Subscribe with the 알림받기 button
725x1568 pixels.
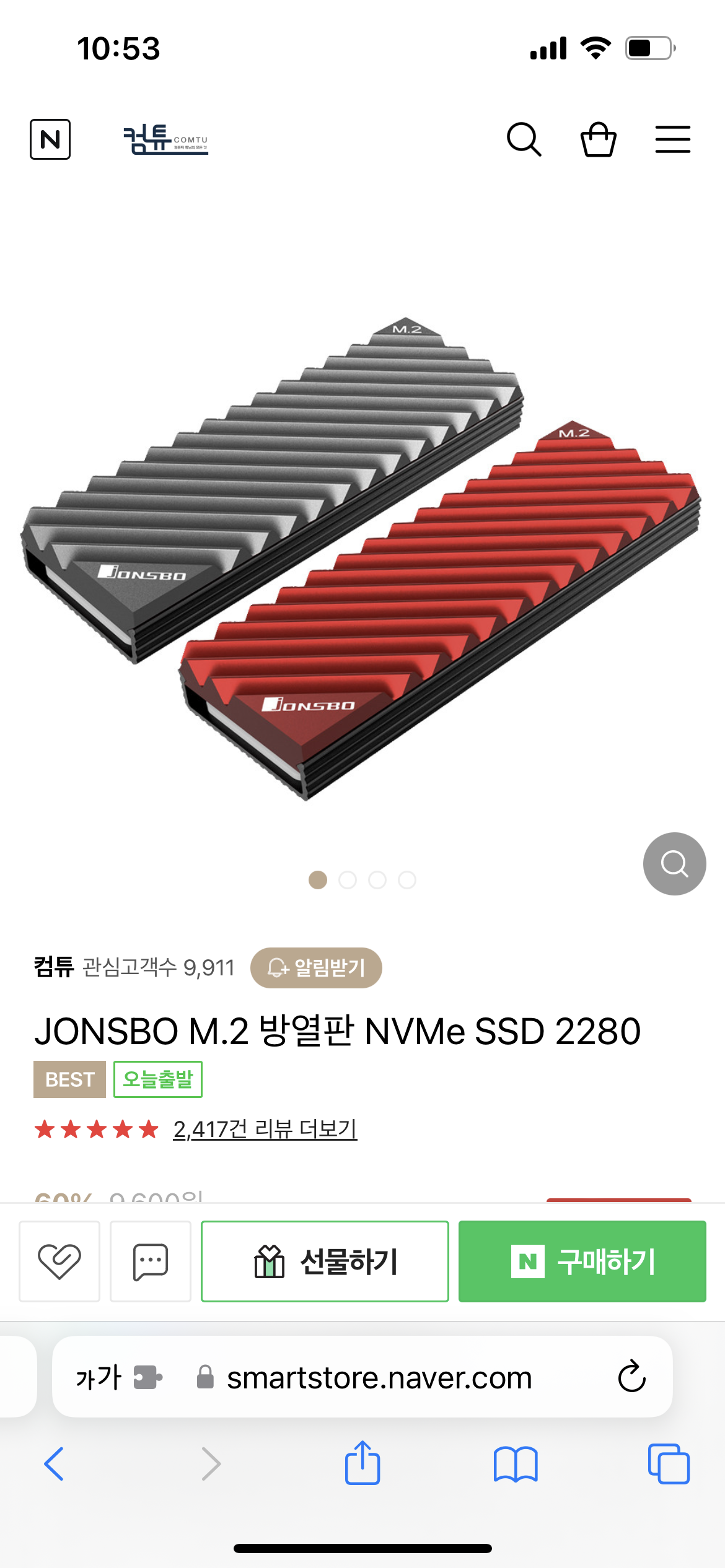tap(316, 967)
